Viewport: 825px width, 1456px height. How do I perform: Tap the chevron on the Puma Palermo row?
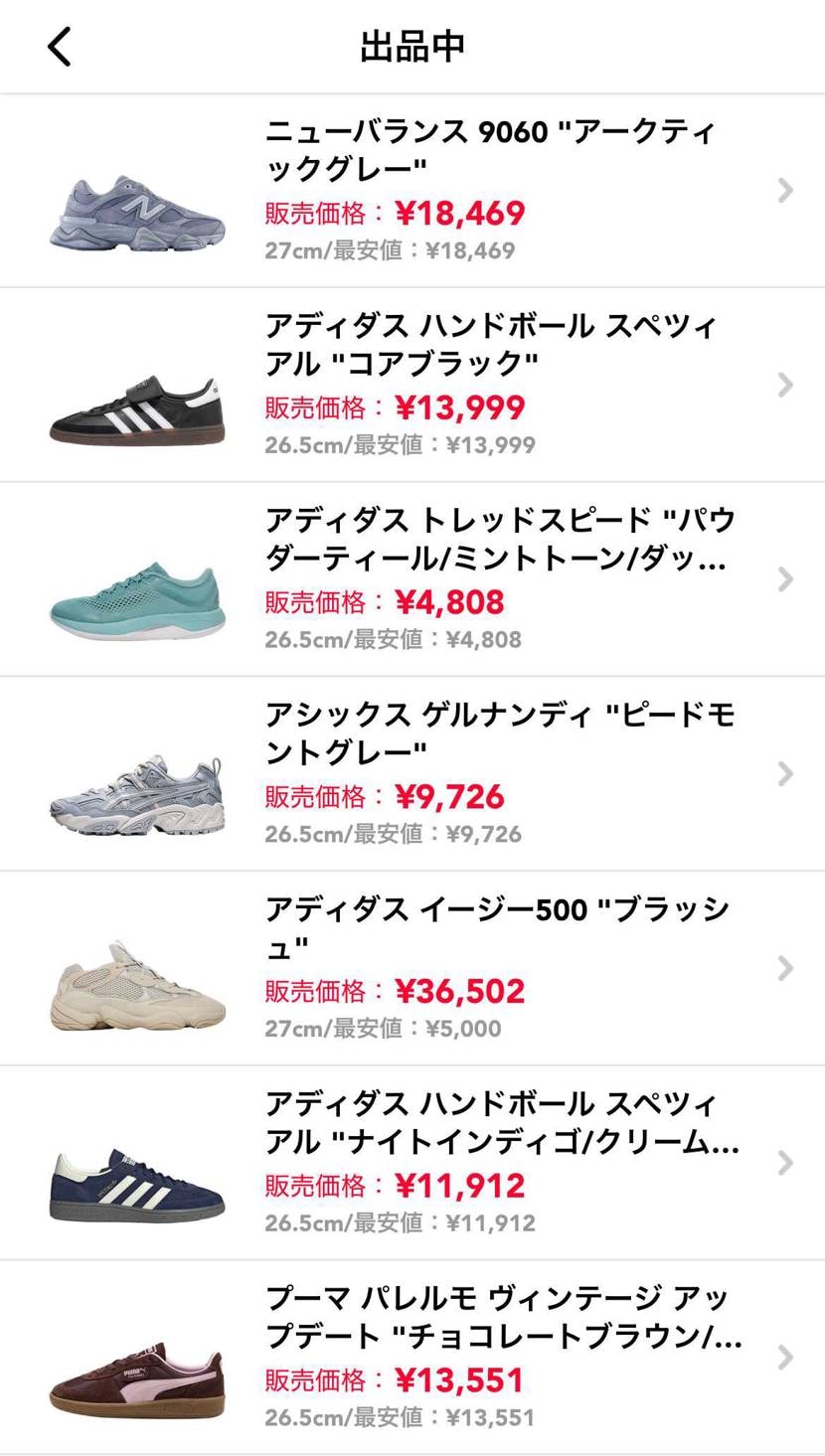pos(786,1358)
